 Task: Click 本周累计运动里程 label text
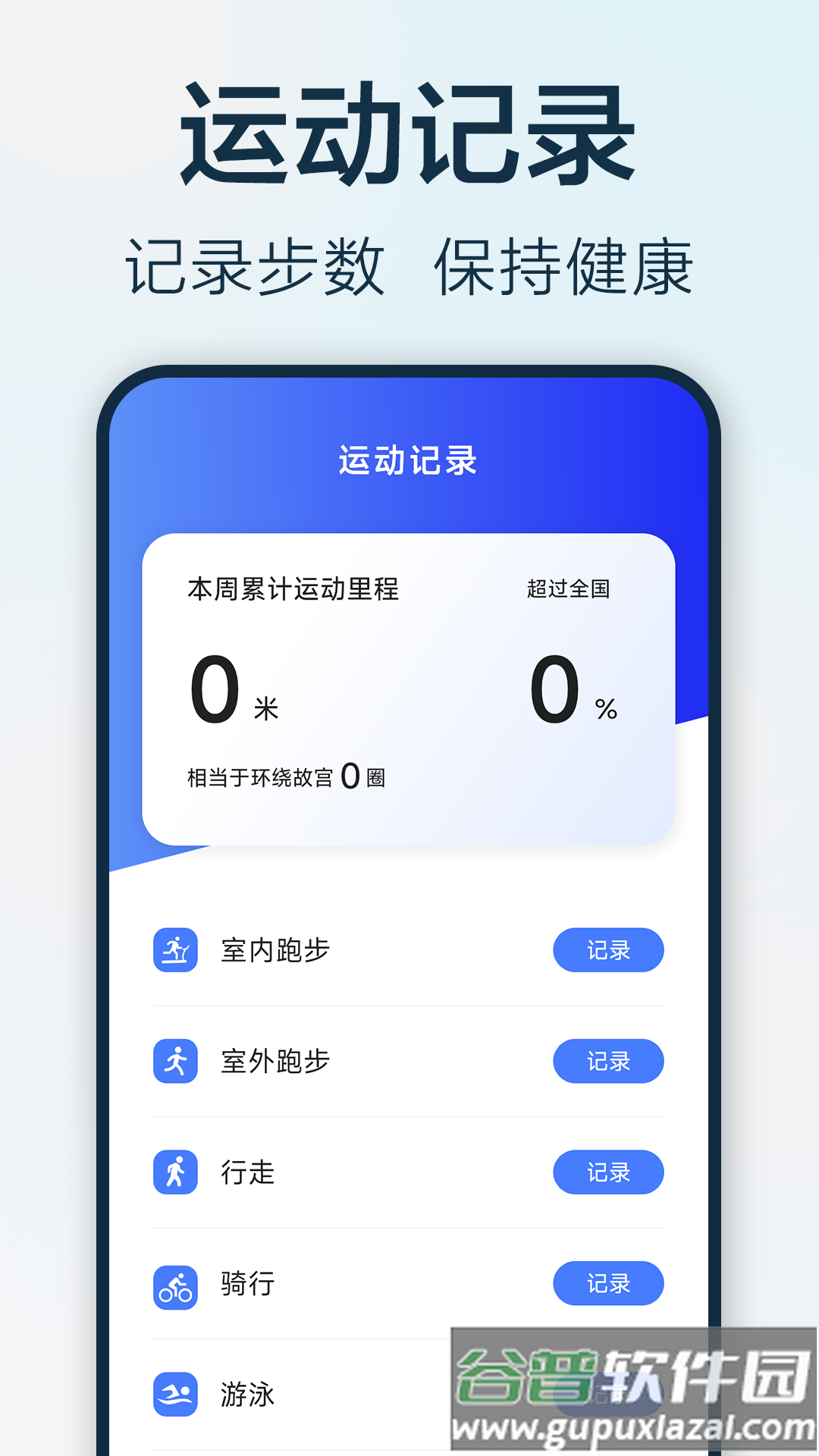pyautogui.click(x=294, y=588)
